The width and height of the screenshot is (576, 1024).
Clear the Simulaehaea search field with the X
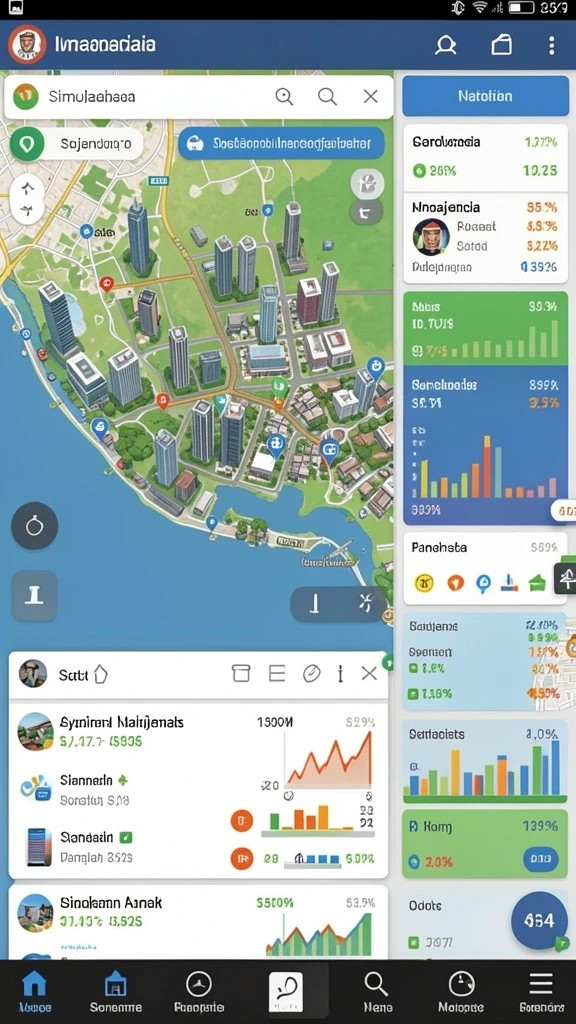[370, 97]
